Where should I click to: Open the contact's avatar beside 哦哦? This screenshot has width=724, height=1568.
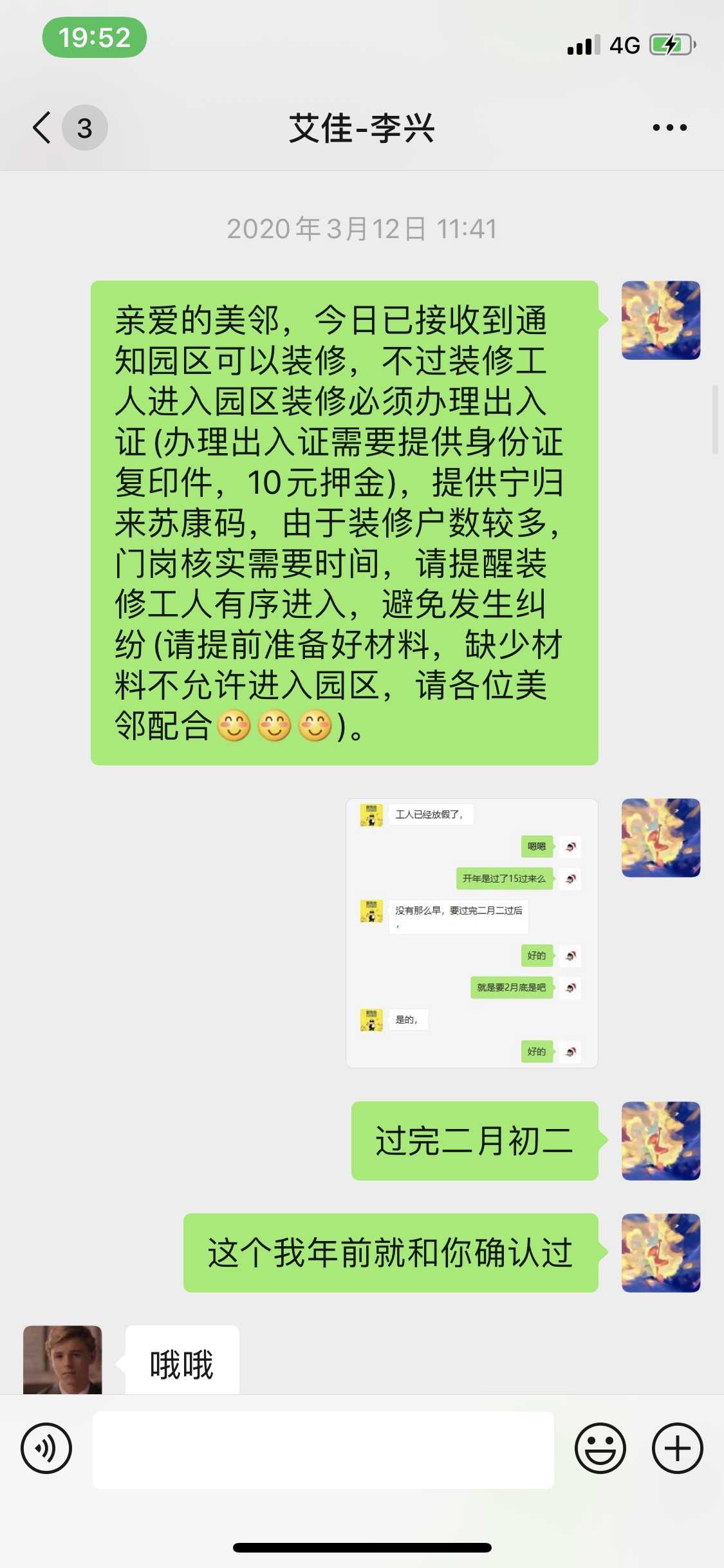click(62, 1359)
